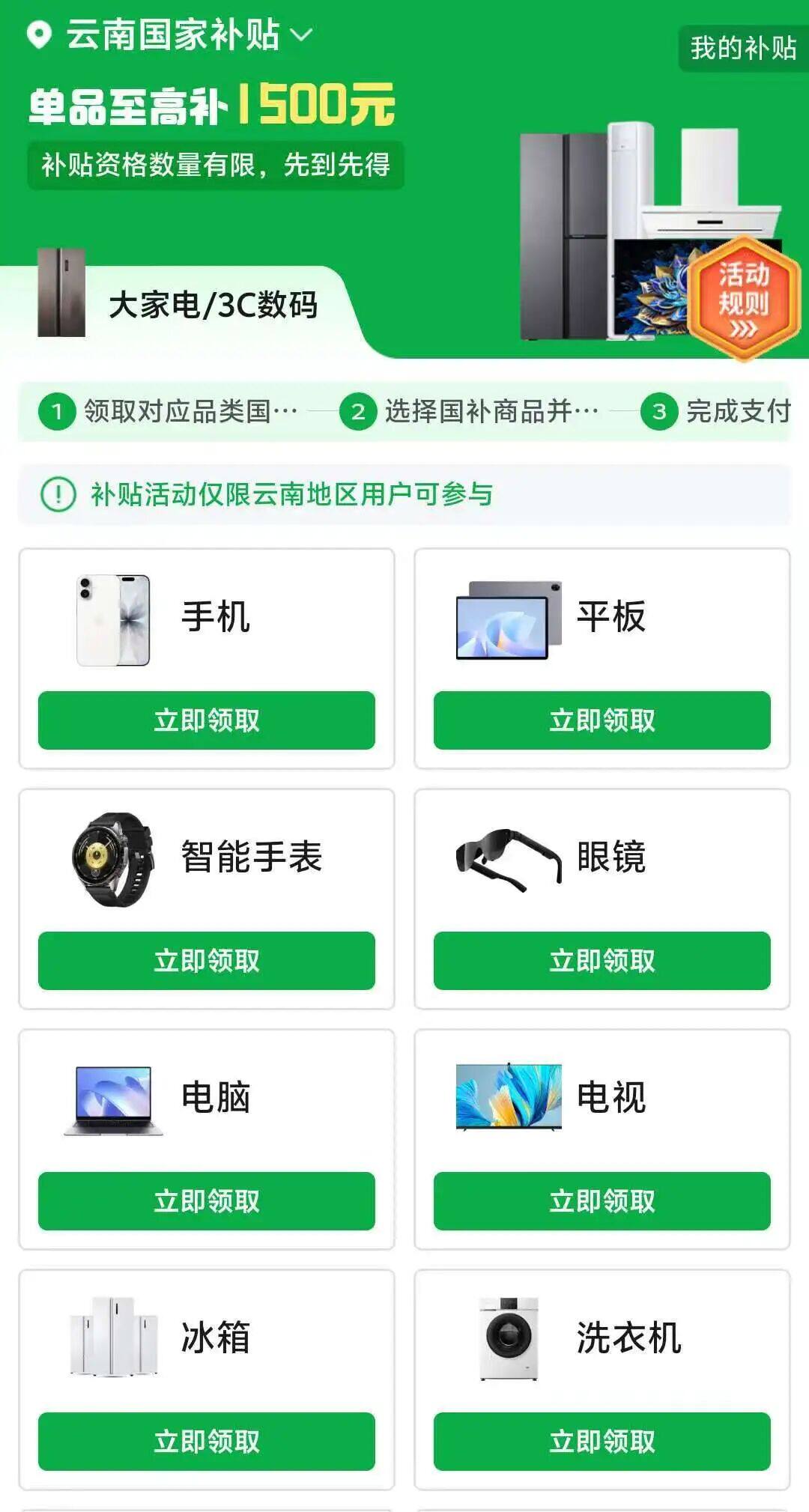The image size is (809, 1512).
Task: Expand the 云南国家补贴 region selector dropdown
Action: pyautogui.click(x=303, y=34)
